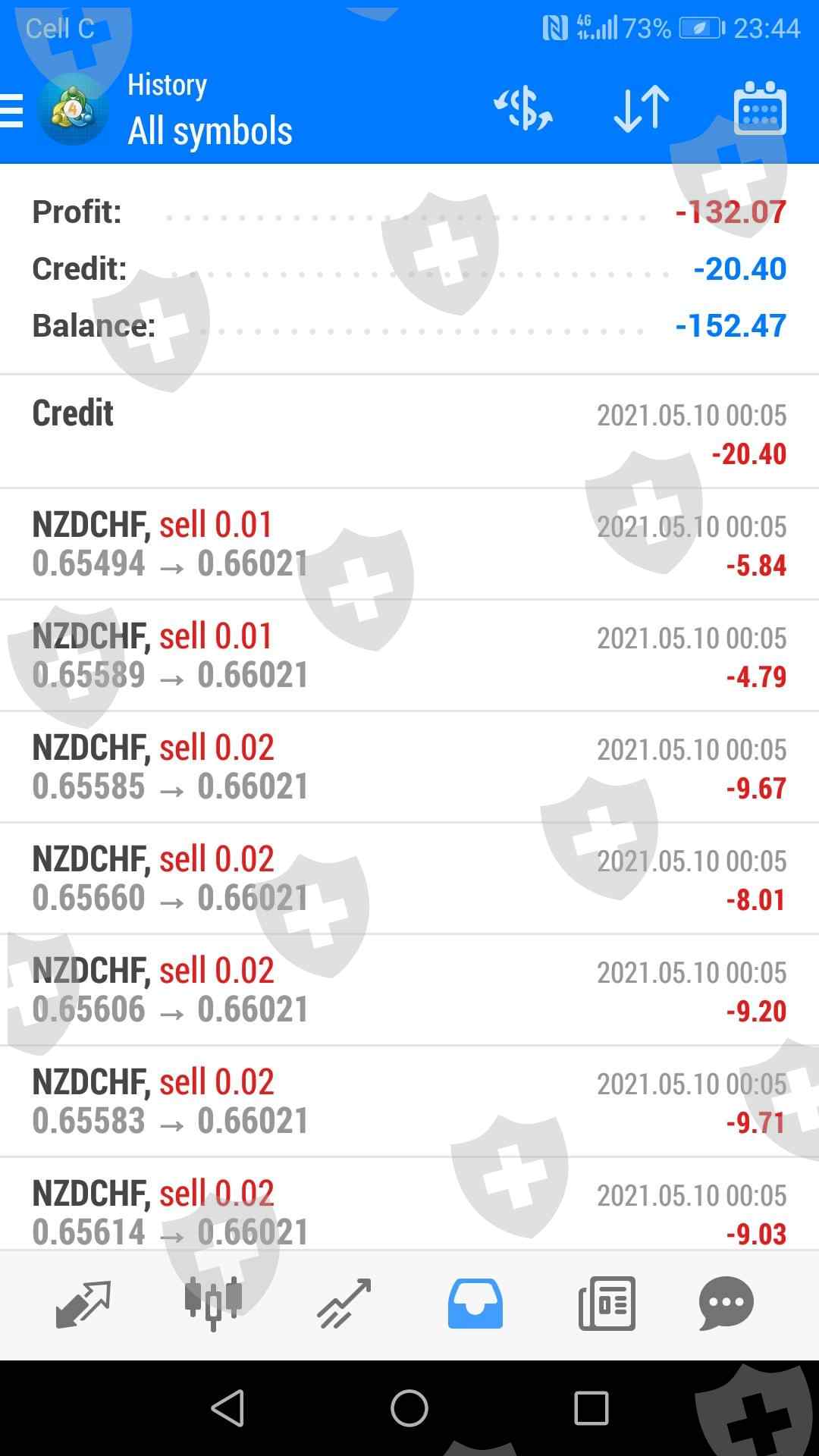This screenshot has width=819, height=1456.
Task: Switch to the Quotes tab
Action: pyautogui.click(x=83, y=1304)
